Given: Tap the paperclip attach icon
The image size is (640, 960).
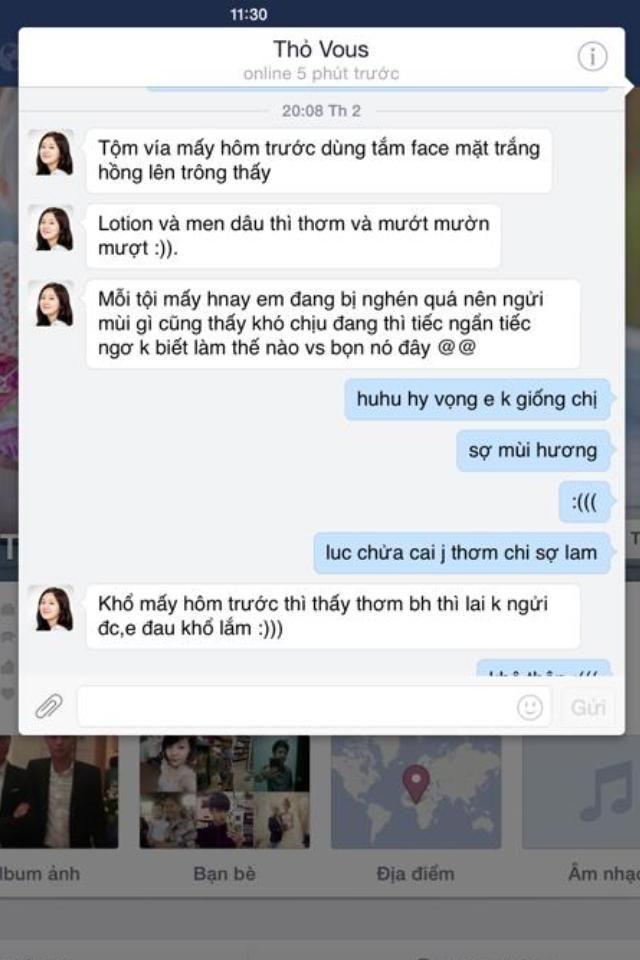Looking at the screenshot, I should pyautogui.click(x=48, y=707).
